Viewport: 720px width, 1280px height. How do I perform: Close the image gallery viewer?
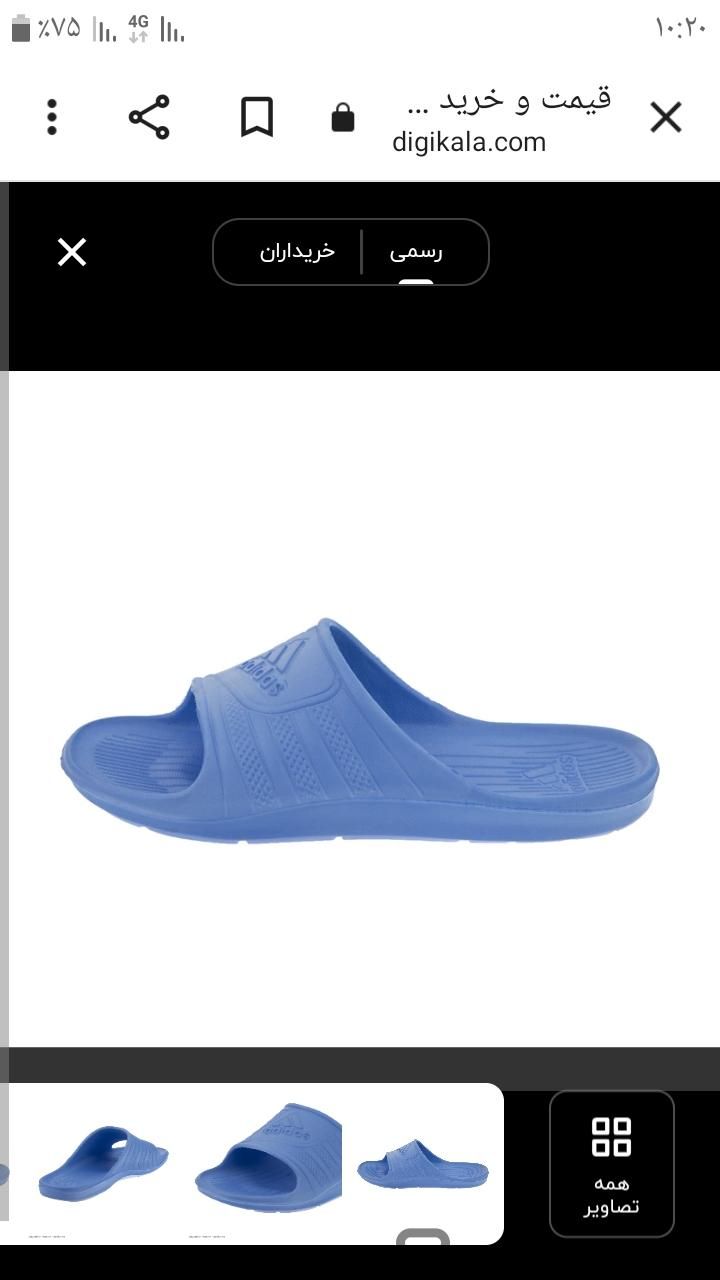pyautogui.click(x=72, y=252)
